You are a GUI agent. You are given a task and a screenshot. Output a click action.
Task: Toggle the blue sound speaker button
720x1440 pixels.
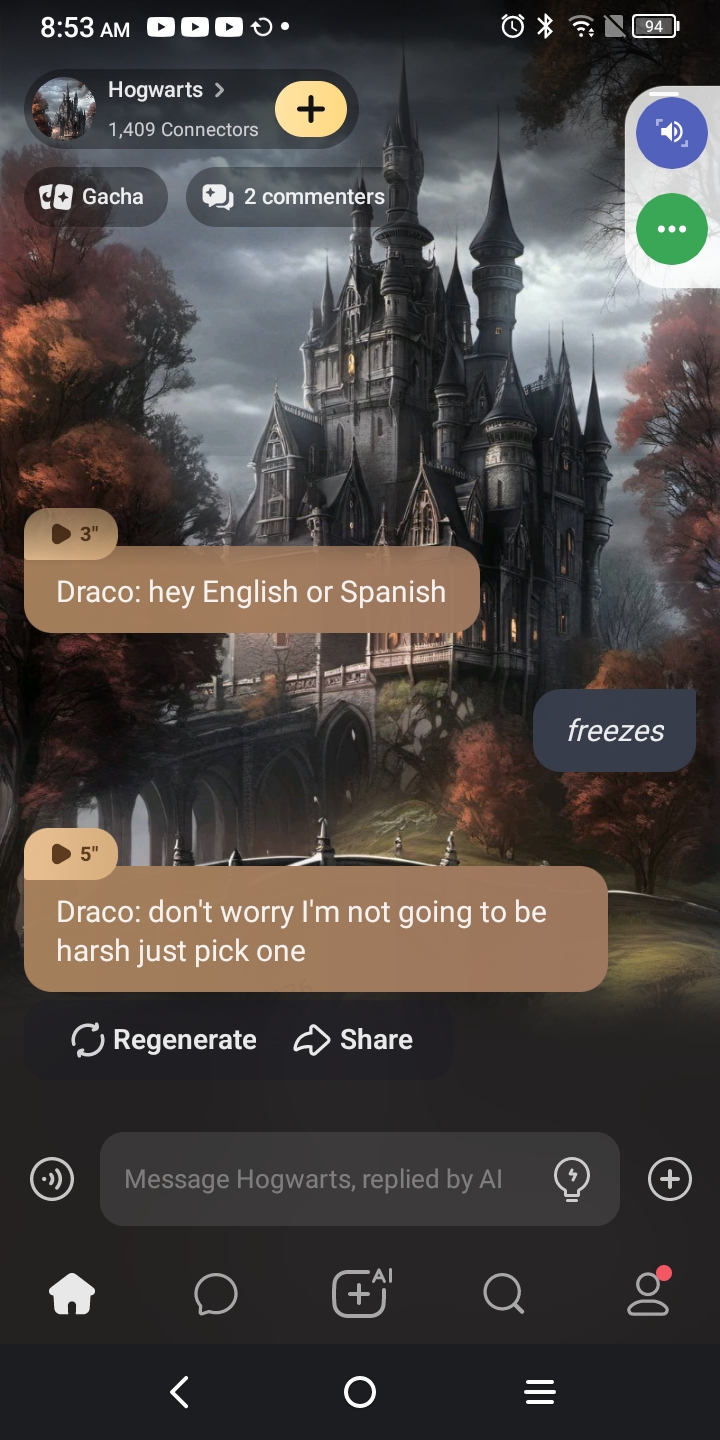pos(671,132)
